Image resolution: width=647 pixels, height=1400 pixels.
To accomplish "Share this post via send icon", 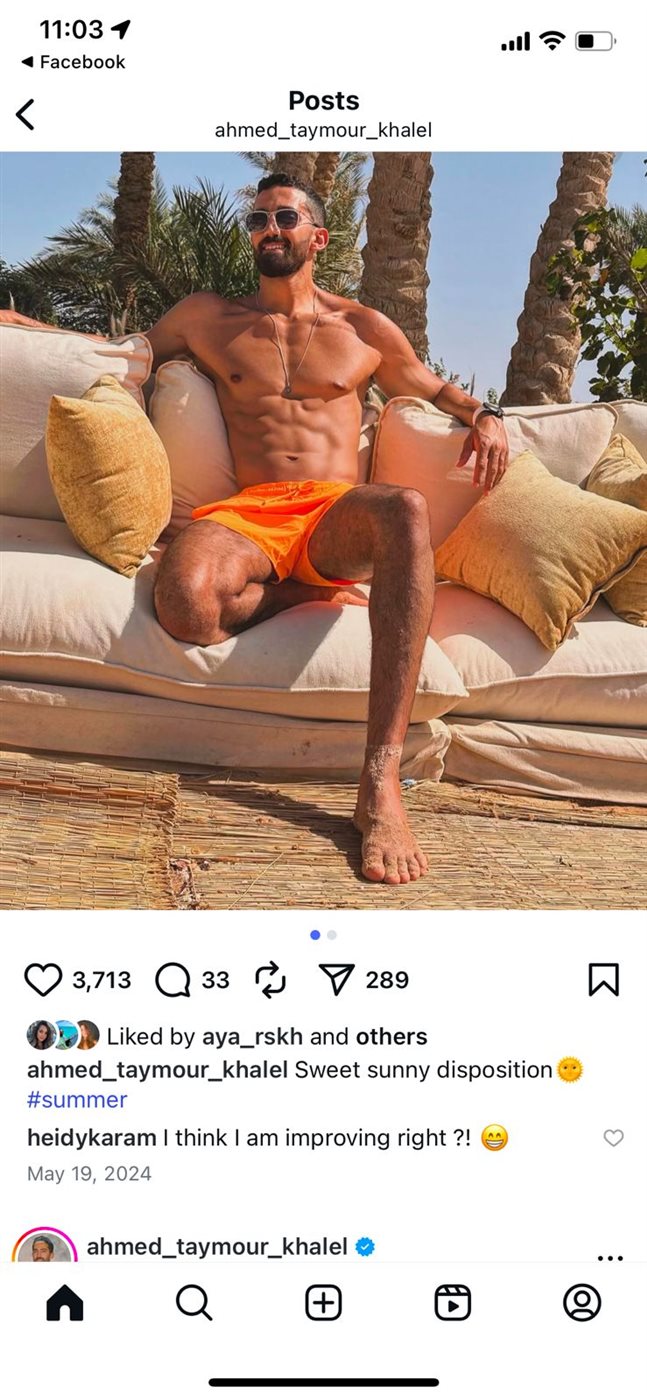I will (336, 980).
